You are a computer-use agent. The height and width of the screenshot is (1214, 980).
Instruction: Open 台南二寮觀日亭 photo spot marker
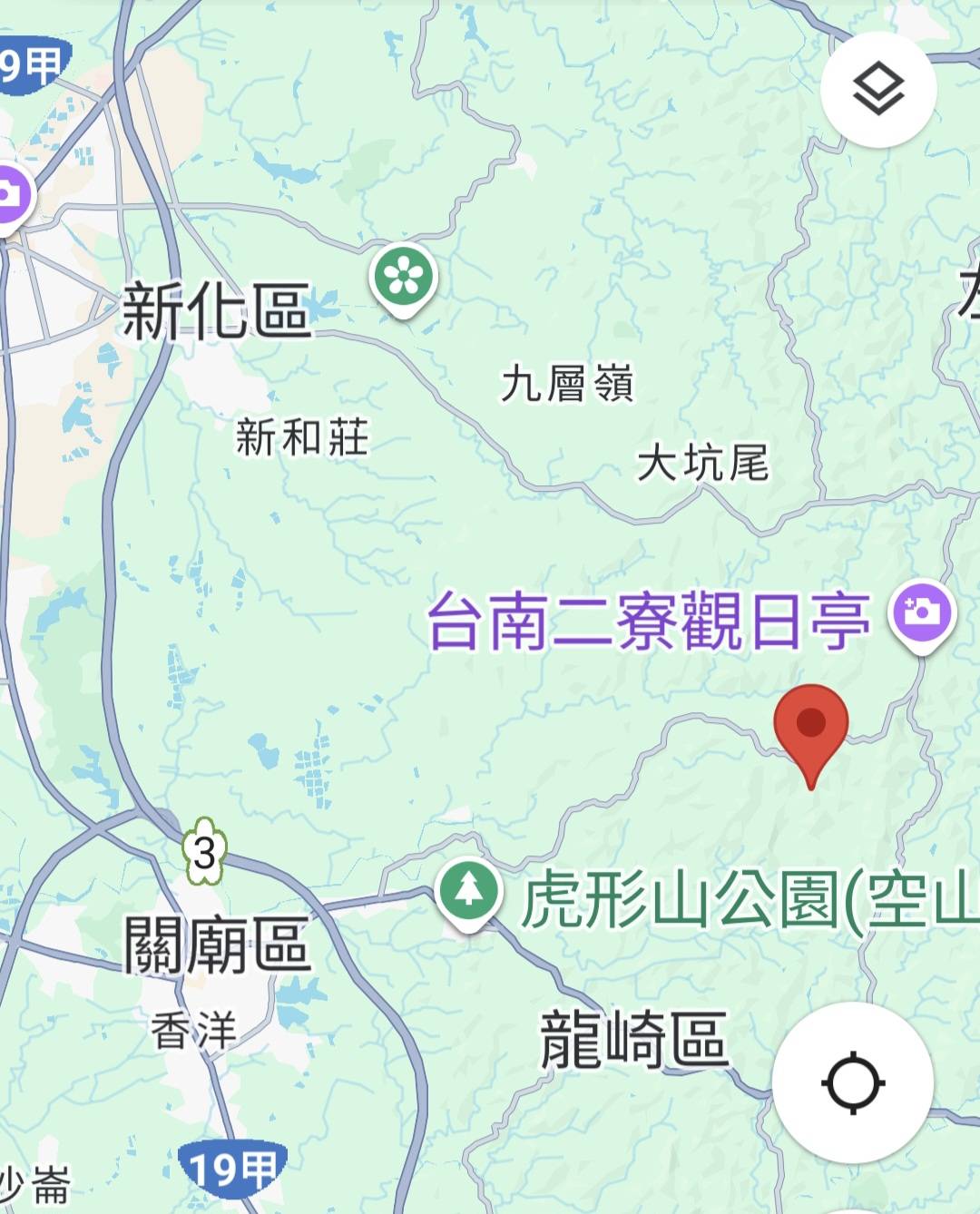[921, 613]
